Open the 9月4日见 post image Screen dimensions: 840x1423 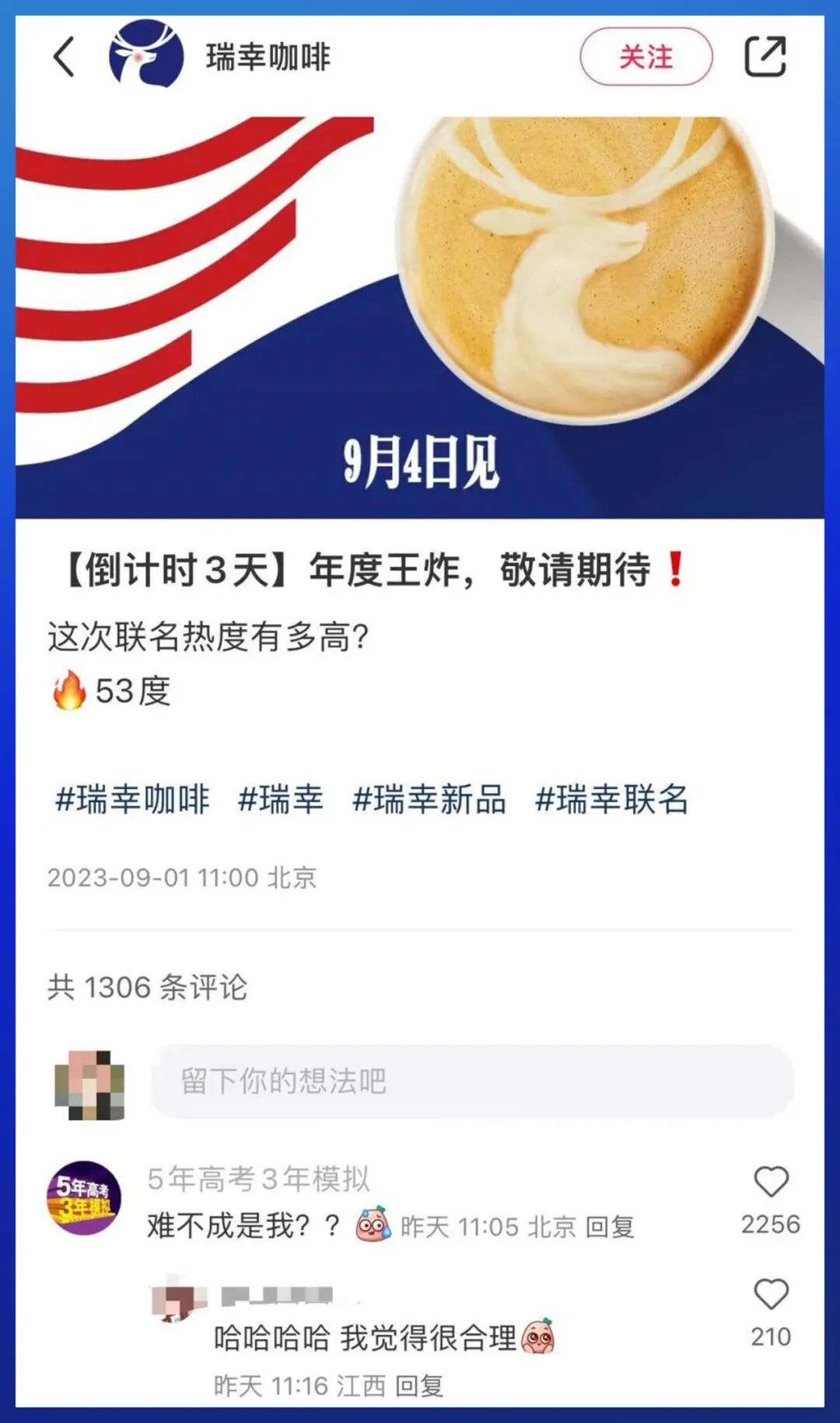pyautogui.click(x=420, y=317)
